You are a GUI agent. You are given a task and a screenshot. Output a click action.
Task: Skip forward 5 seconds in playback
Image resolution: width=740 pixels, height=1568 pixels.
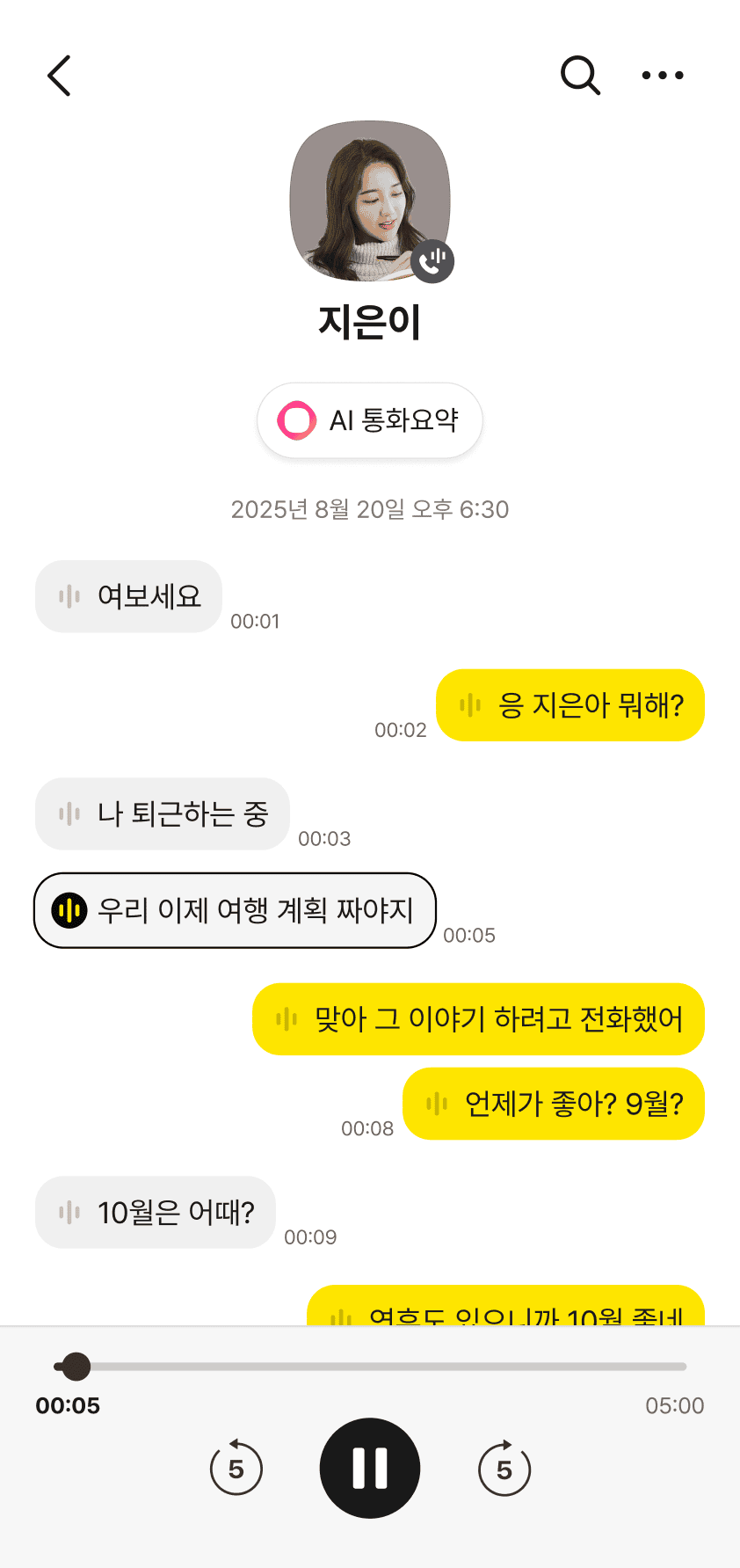pyautogui.click(x=504, y=1468)
